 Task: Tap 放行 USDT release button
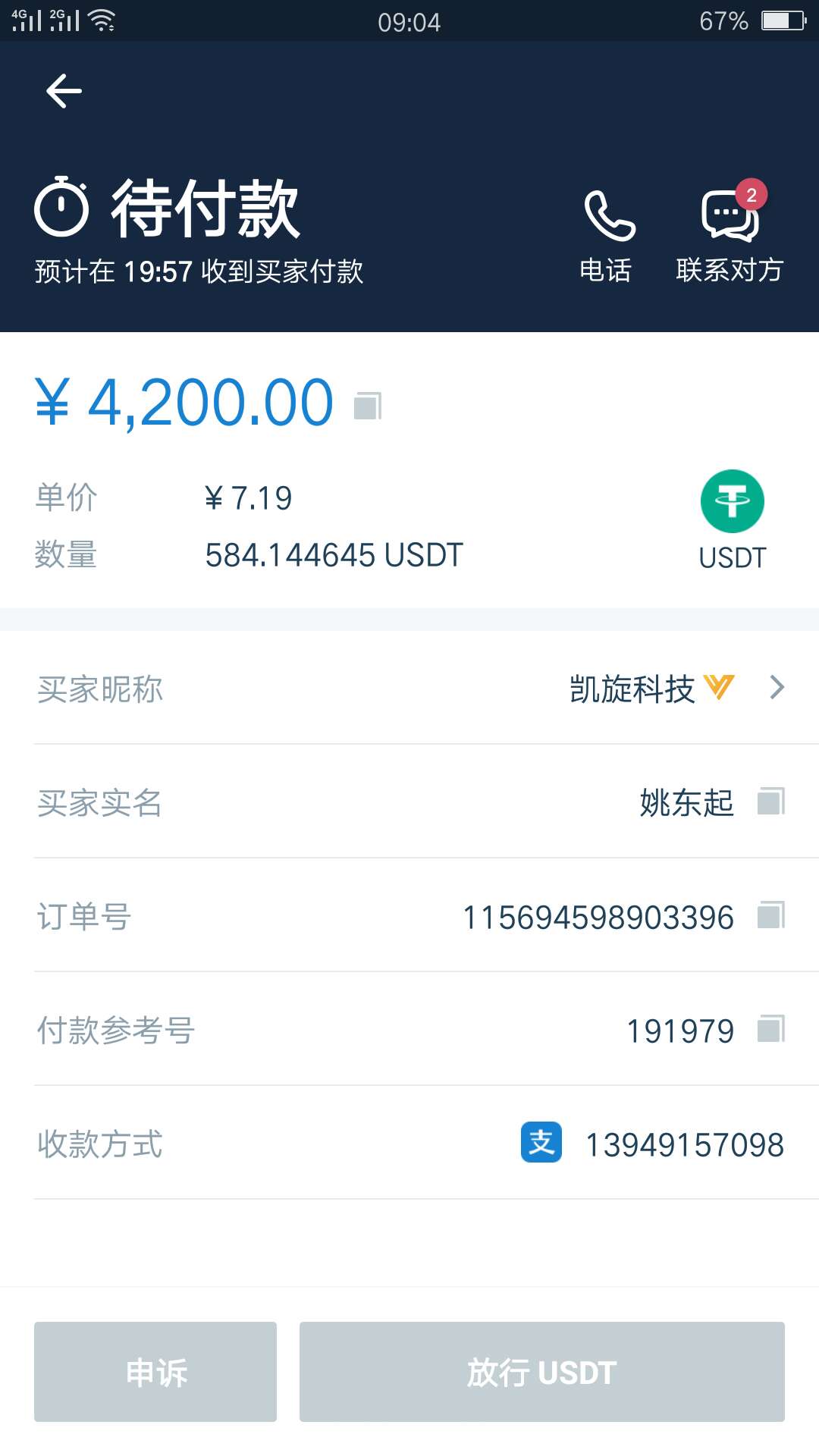[x=541, y=1372]
